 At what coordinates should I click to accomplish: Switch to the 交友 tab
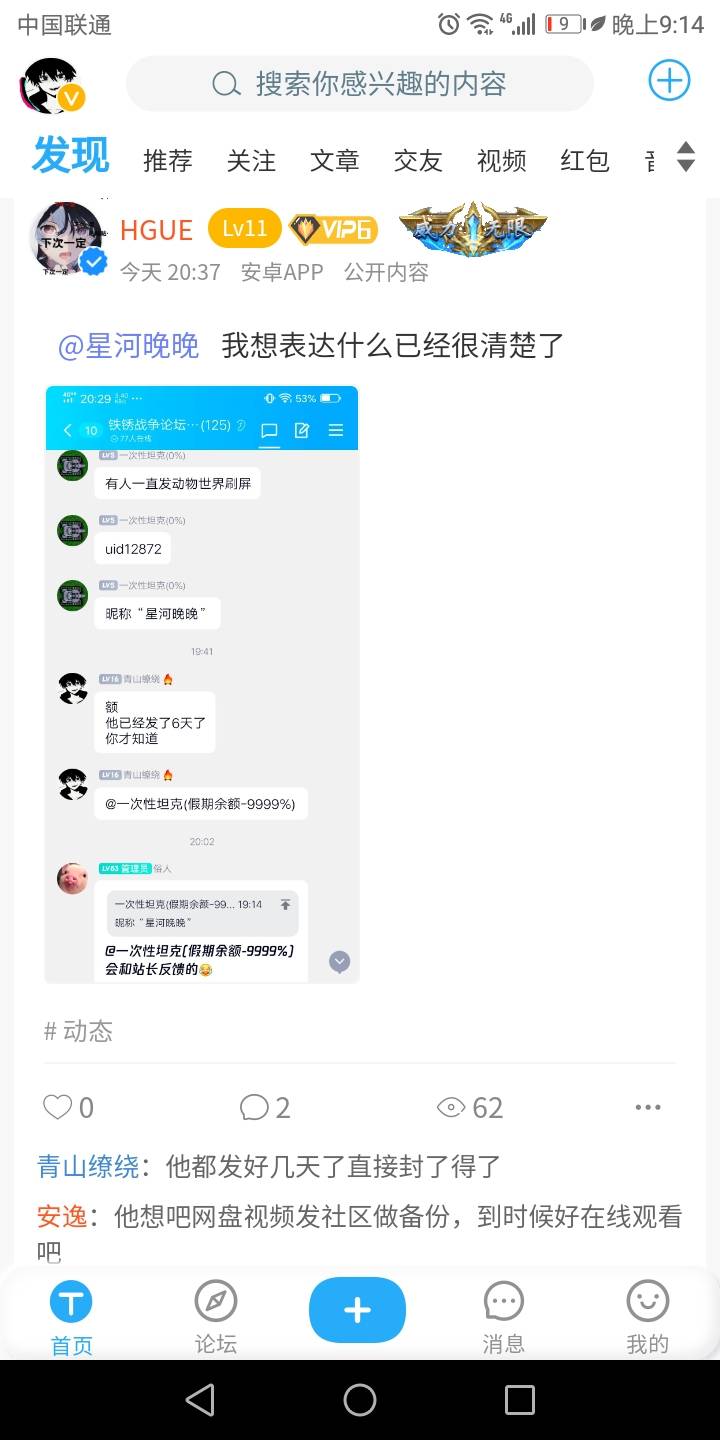(x=418, y=160)
